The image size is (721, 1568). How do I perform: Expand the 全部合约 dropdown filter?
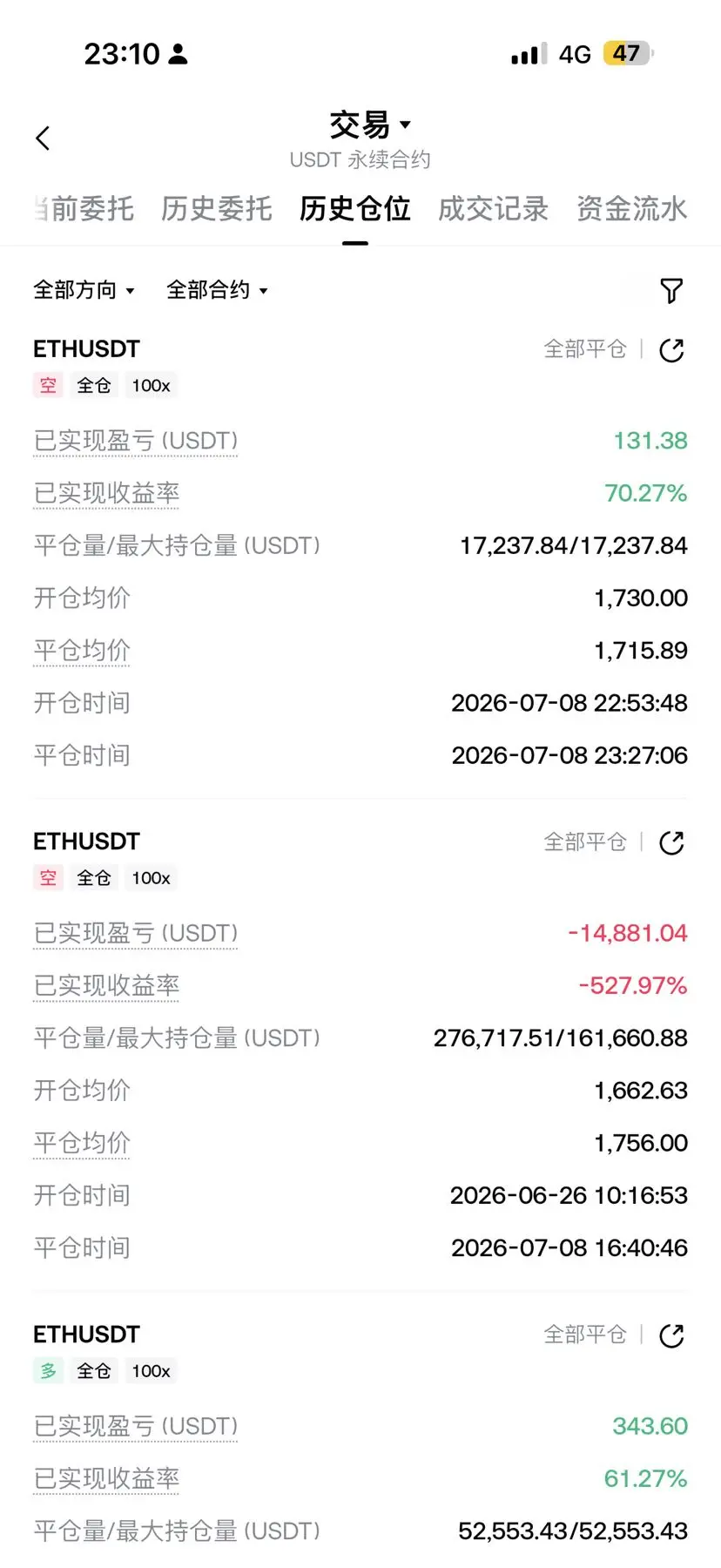pos(217,290)
